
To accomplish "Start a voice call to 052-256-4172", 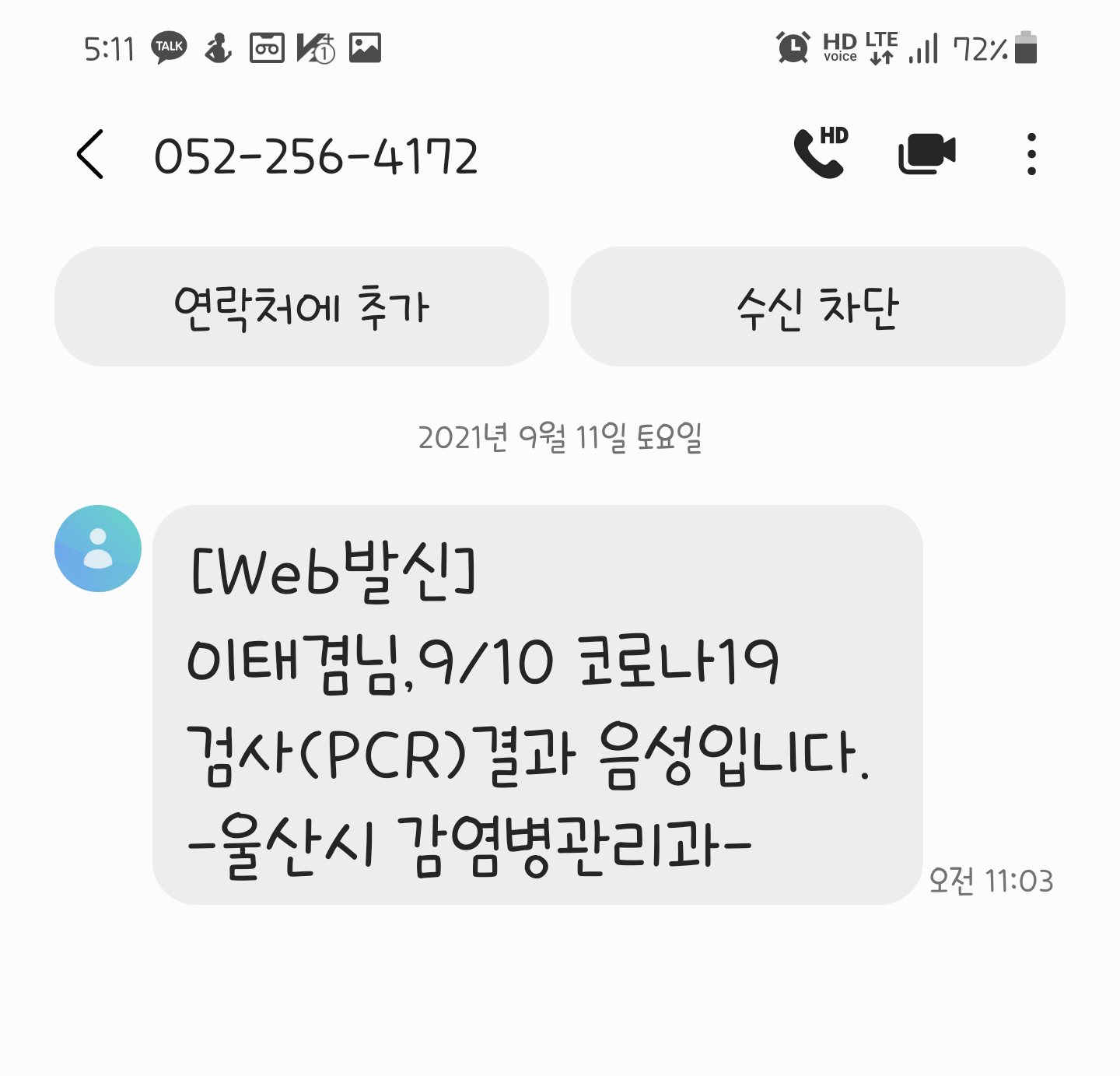I will pyautogui.click(x=820, y=153).
